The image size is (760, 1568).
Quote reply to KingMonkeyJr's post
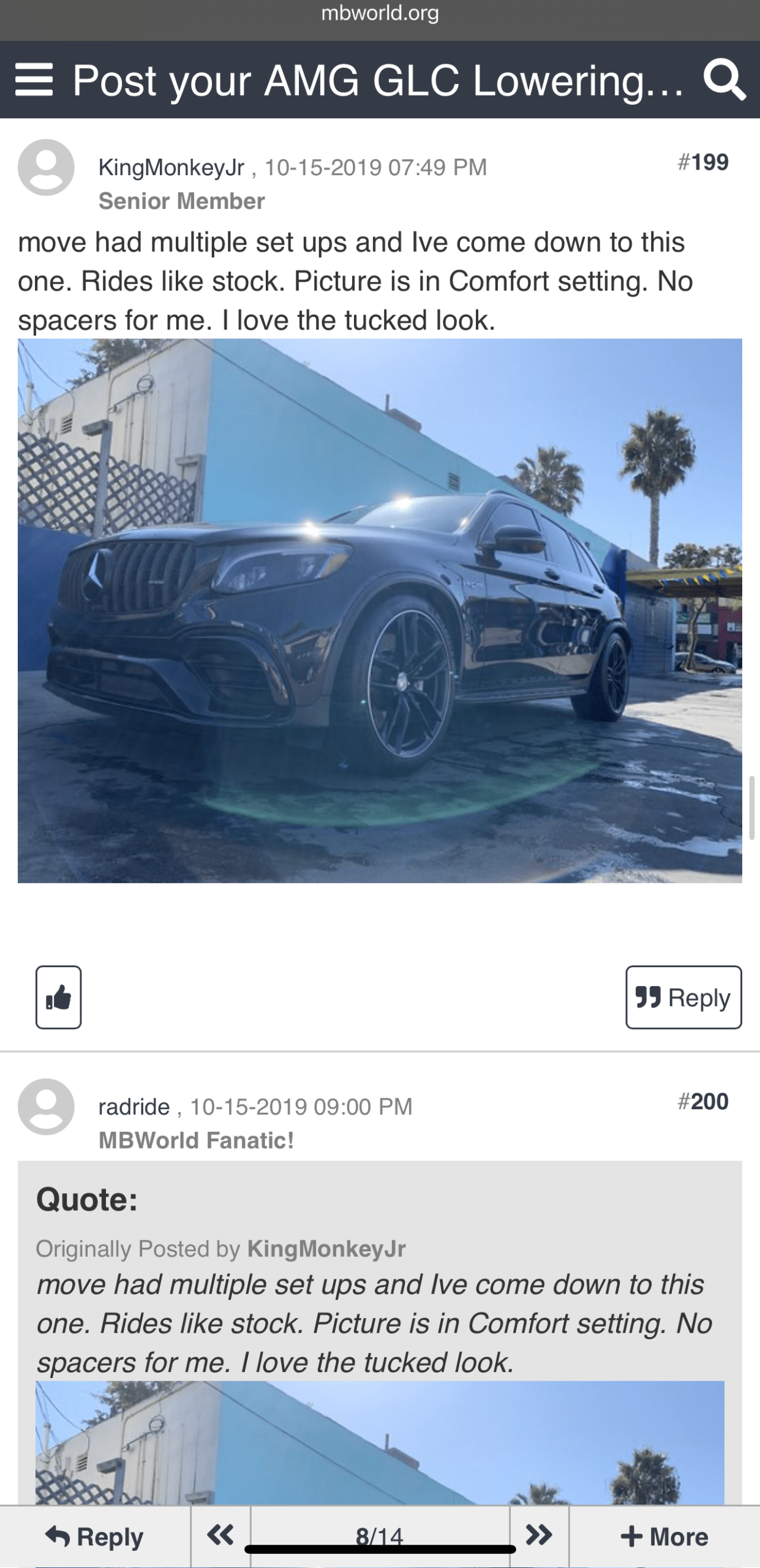pos(683,997)
